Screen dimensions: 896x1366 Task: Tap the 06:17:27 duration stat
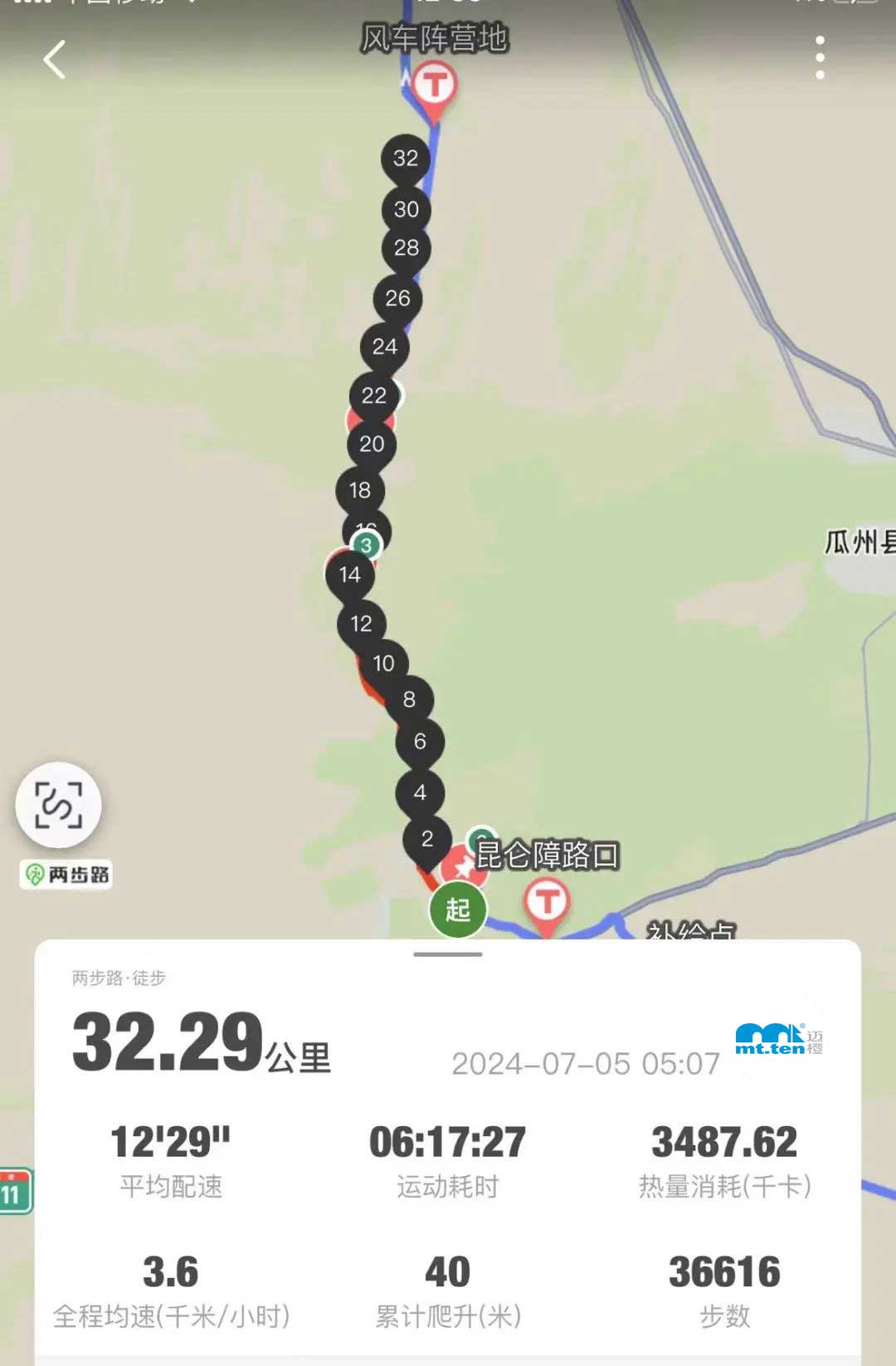pyautogui.click(x=448, y=1142)
